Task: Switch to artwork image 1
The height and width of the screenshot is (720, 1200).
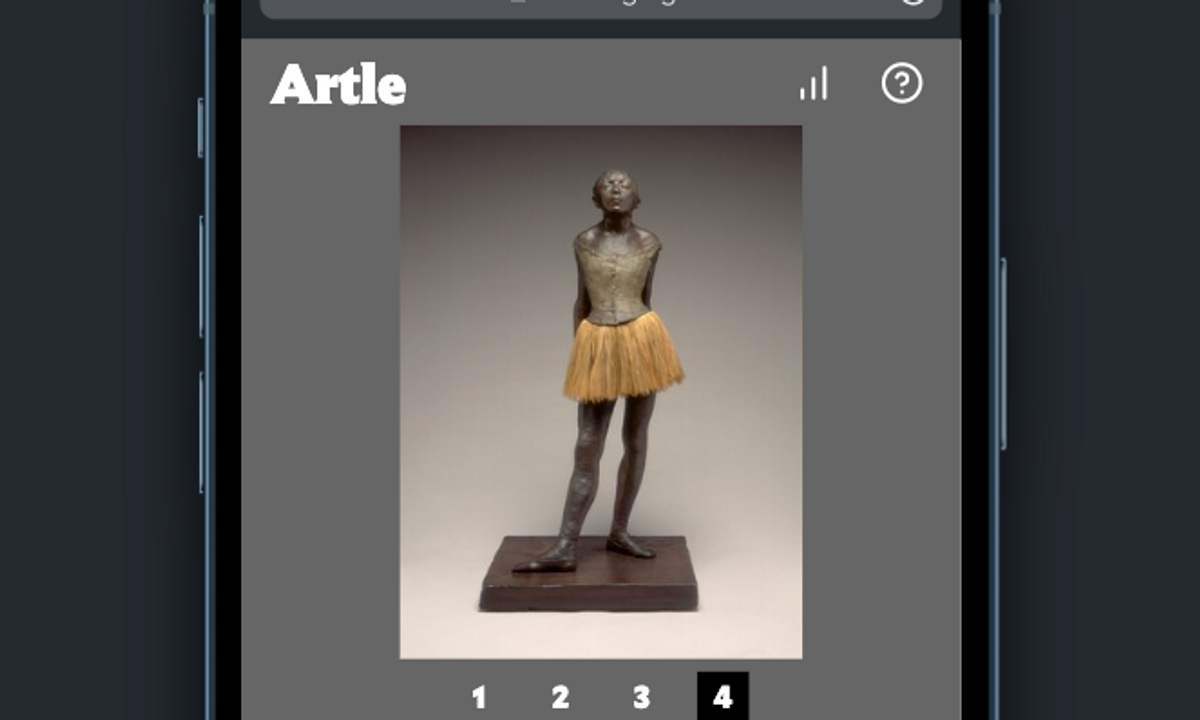Action: click(479, 697)
